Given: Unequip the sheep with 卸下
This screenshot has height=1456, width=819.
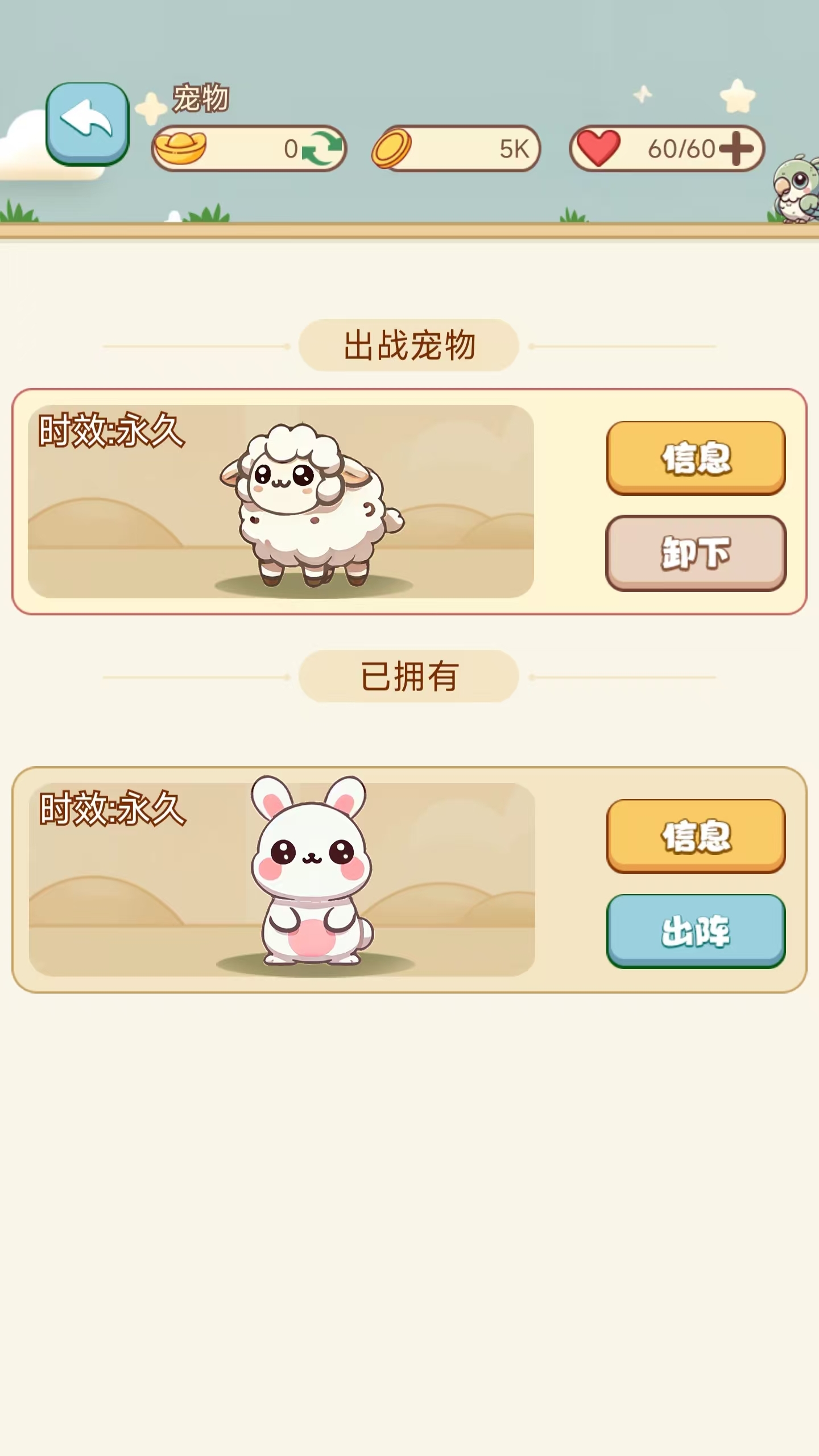Looking at the screenshot, I should tap(696, 552).
